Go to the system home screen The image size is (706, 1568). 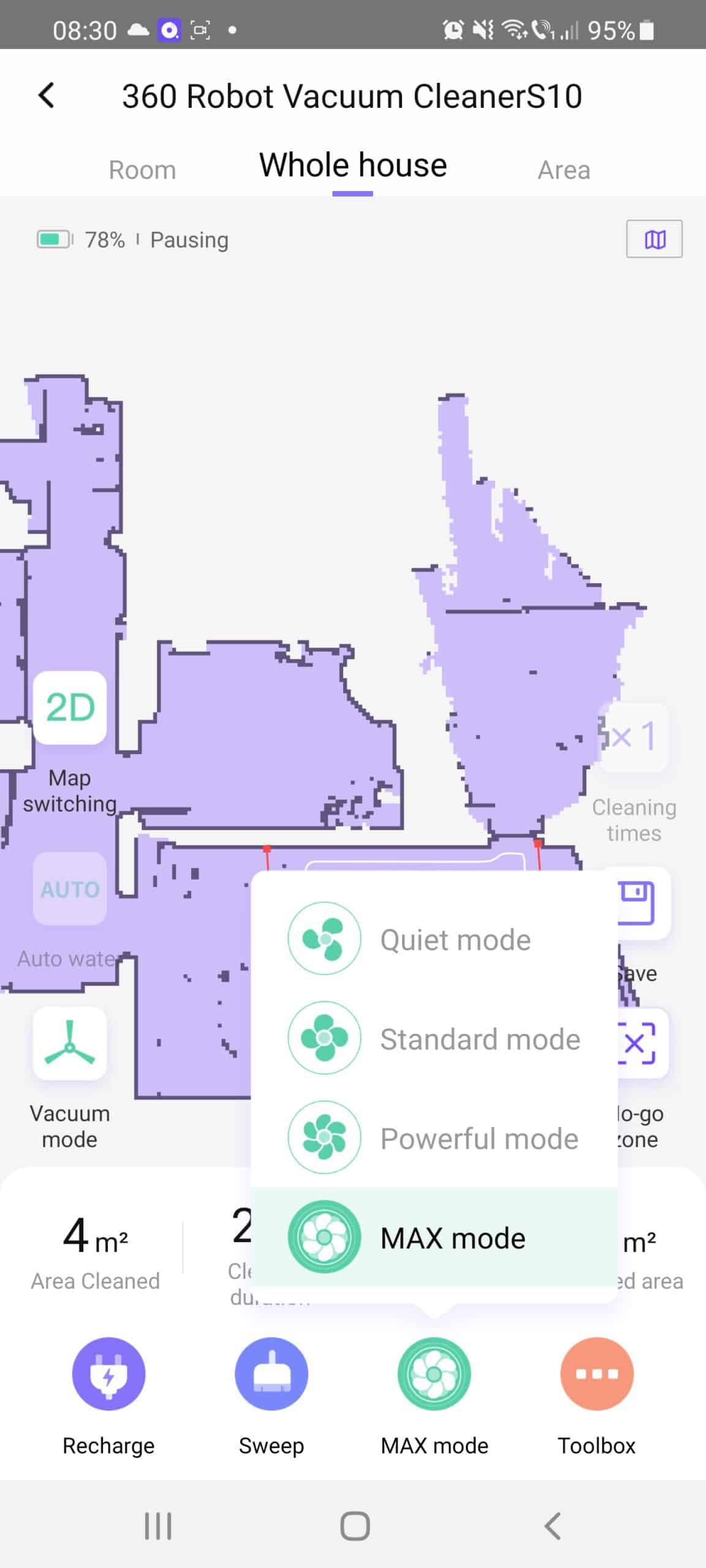[x=354, y=1525]
